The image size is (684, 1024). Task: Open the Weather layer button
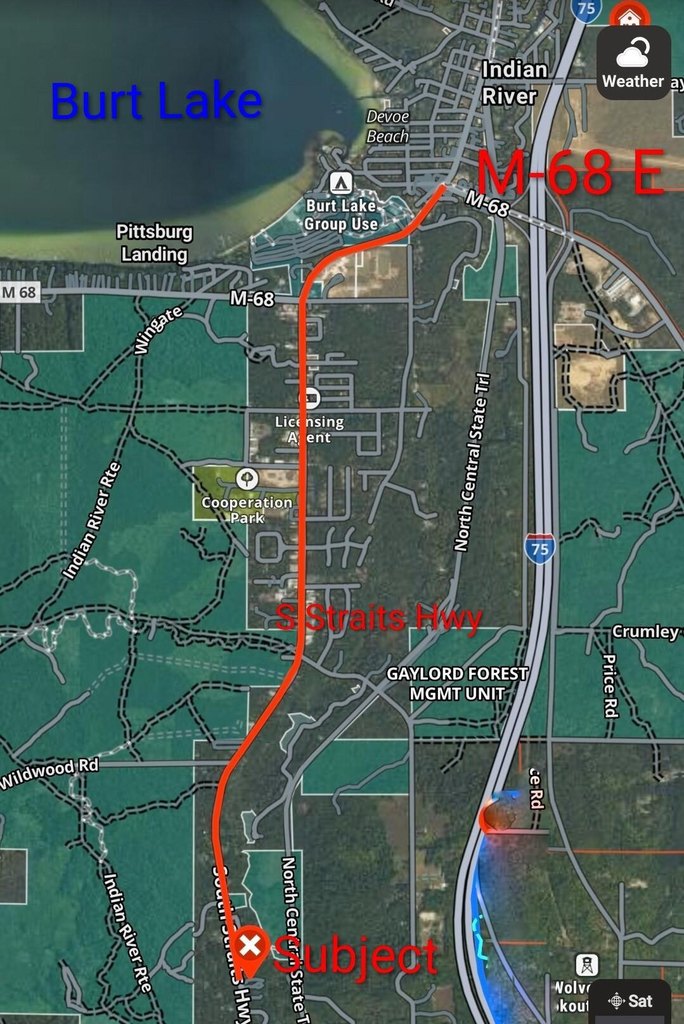(633, 62)
